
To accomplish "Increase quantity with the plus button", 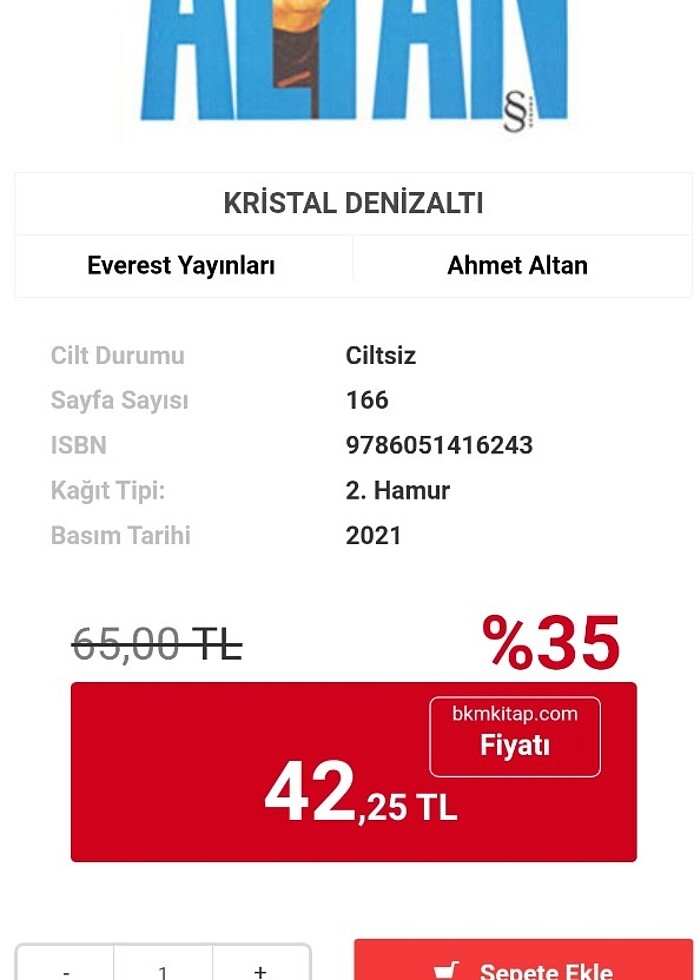I will [x=260, y=968].
